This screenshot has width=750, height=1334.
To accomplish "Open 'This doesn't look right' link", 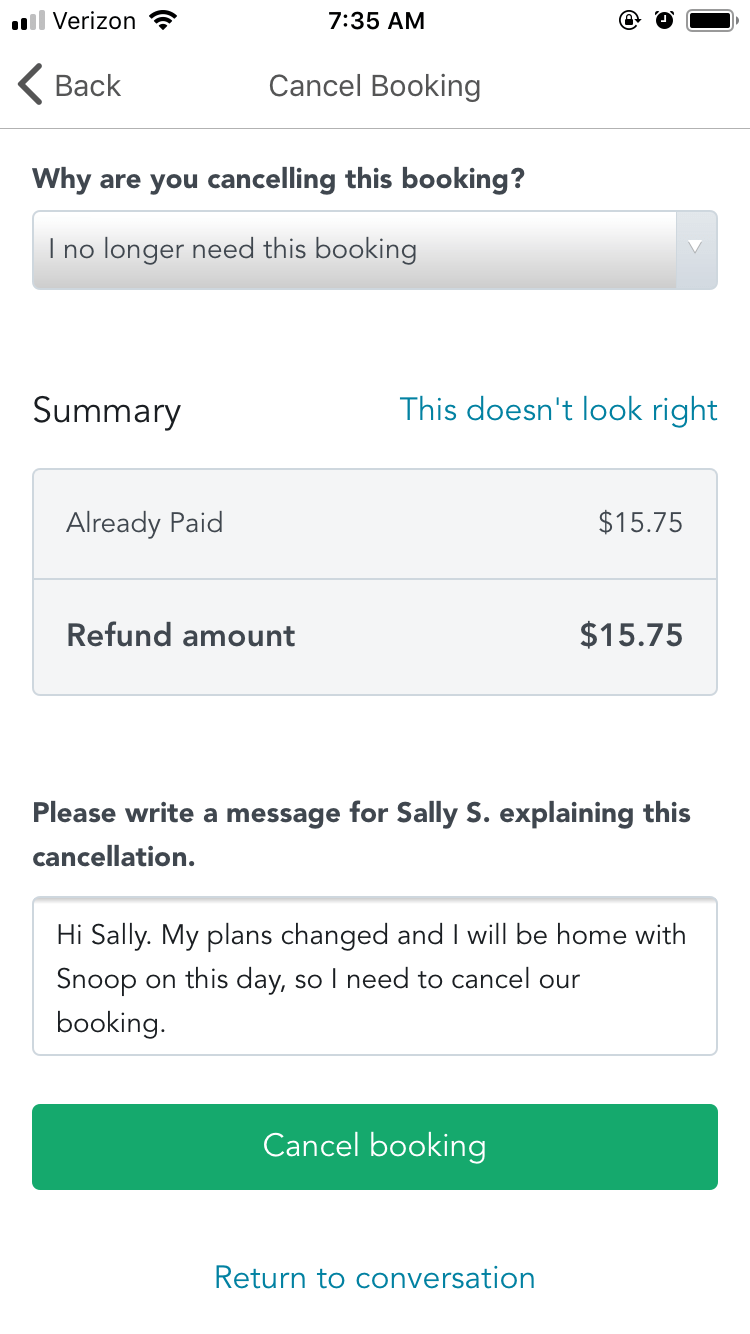I will 558,410.
